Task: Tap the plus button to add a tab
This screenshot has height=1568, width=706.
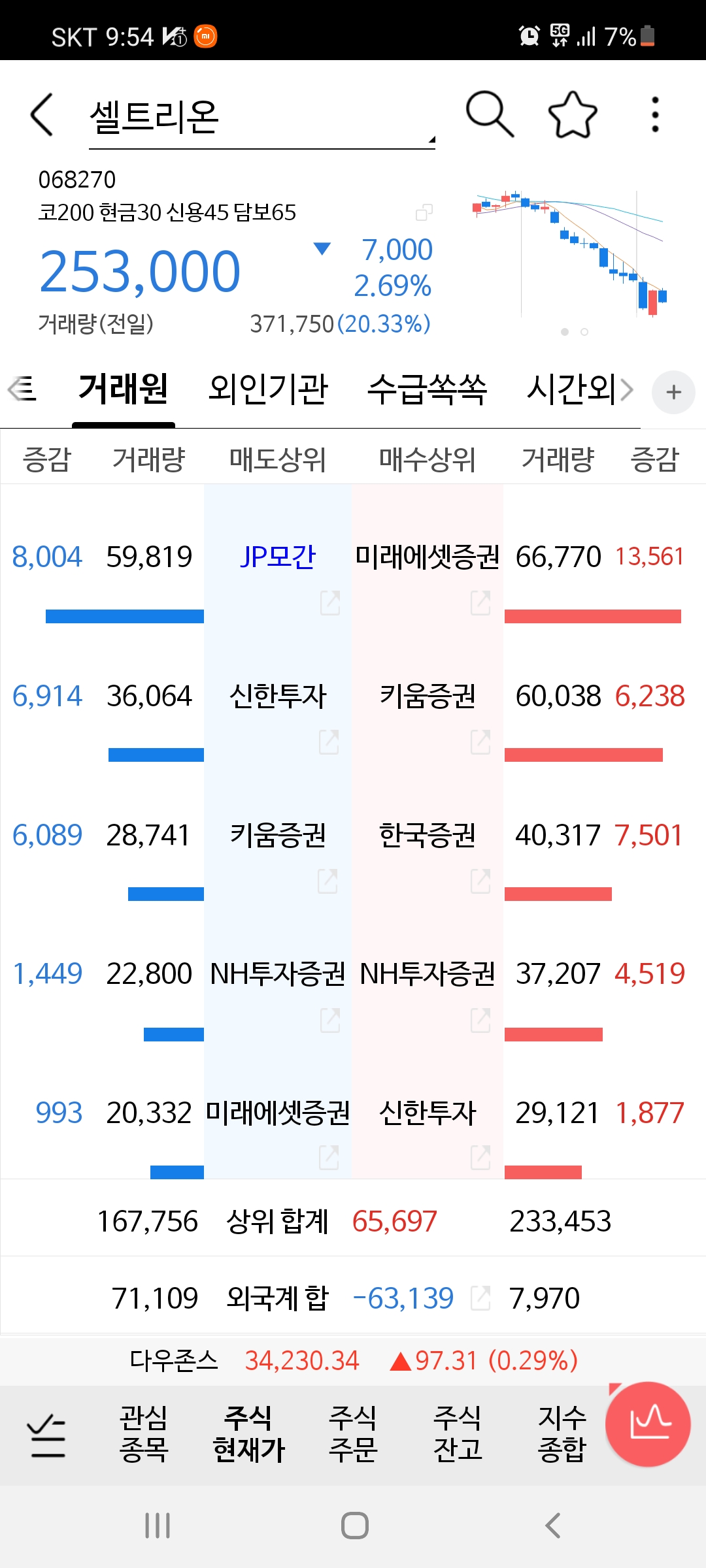Action: tap(673, 391)
